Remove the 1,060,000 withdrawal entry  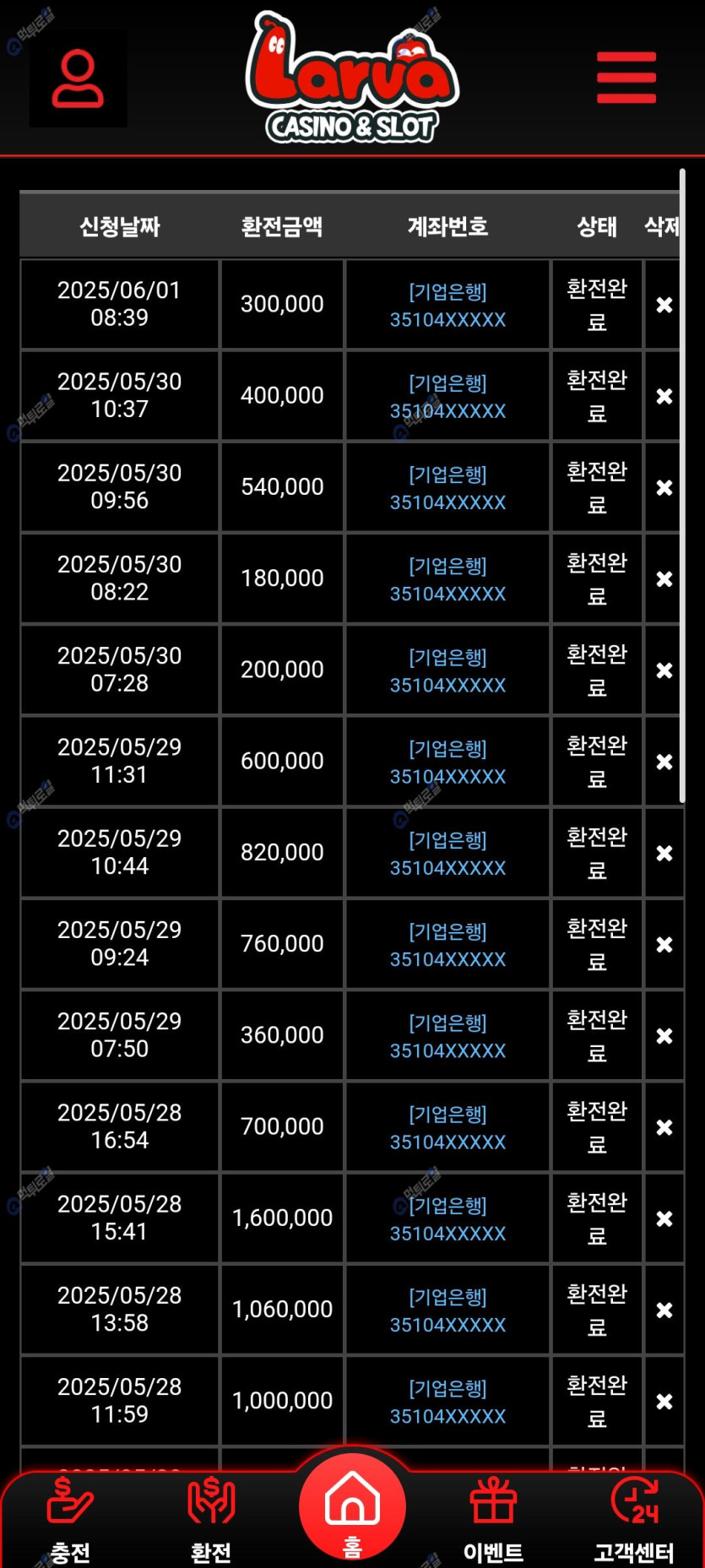(664, 1310)
